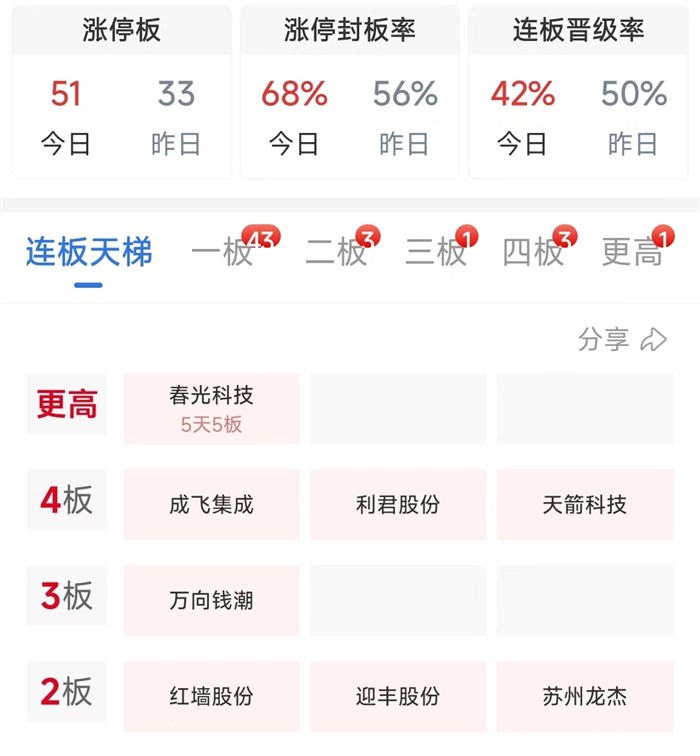Share the 连板天梯 list via 分享
Image resolution: width=700 pixels, height=756 pixels.
(x=622, y=339)
